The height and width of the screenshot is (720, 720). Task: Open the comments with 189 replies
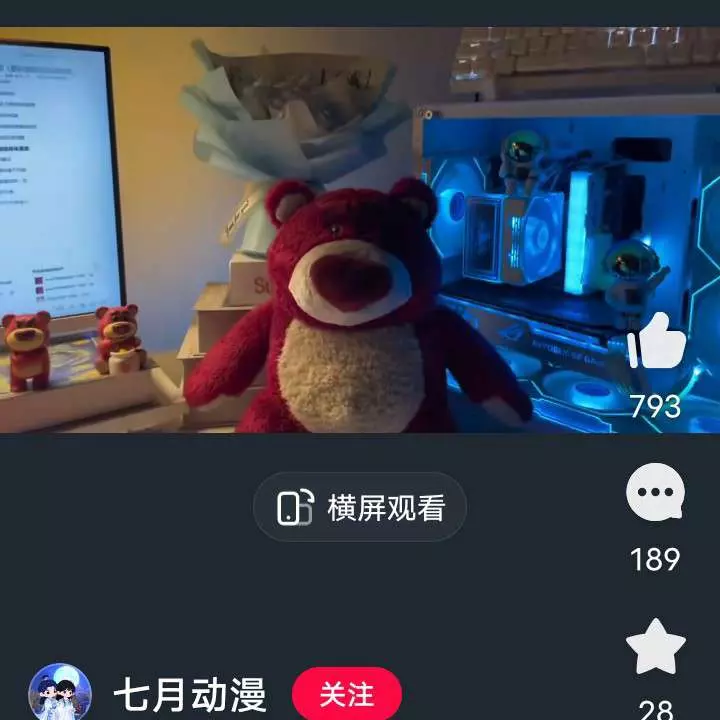pyautogui.click(x=655, y=495)
